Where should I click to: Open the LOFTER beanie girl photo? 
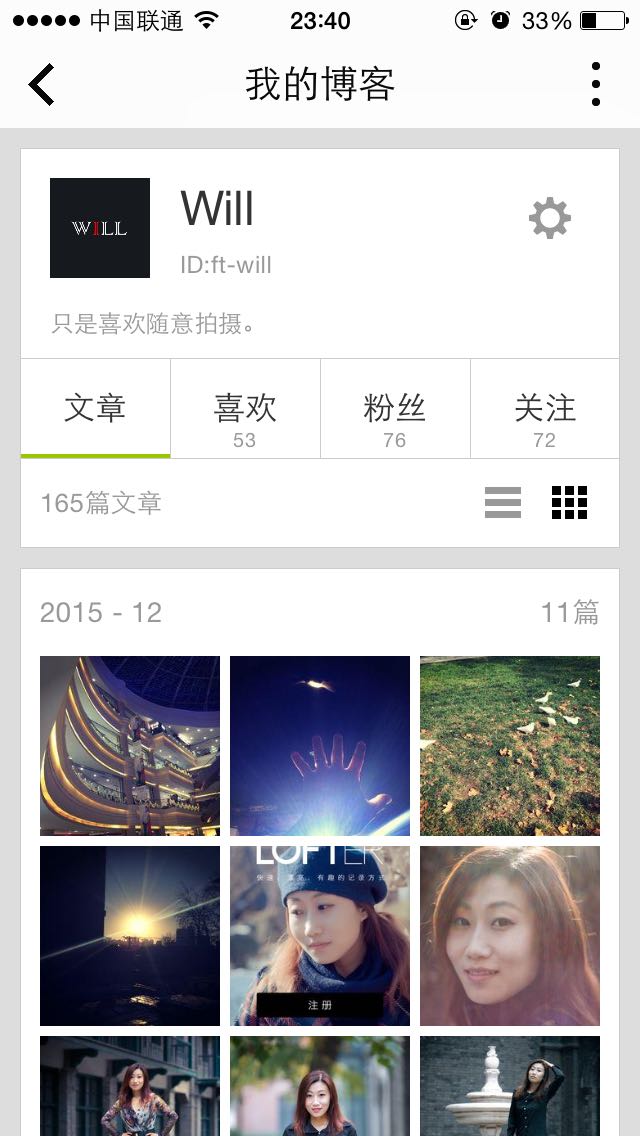320,935
